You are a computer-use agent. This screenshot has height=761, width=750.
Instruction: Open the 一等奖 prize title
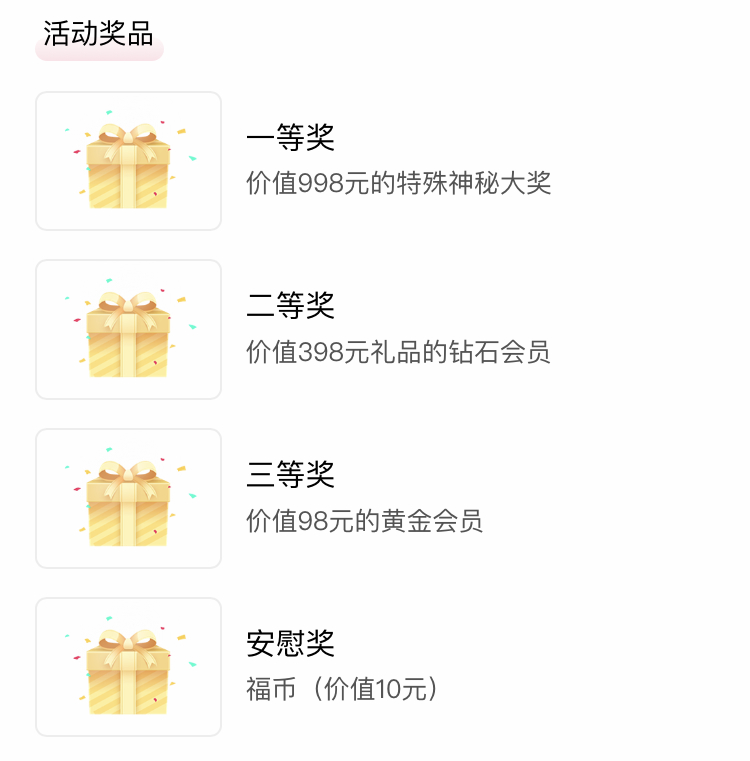pos(292,137)
